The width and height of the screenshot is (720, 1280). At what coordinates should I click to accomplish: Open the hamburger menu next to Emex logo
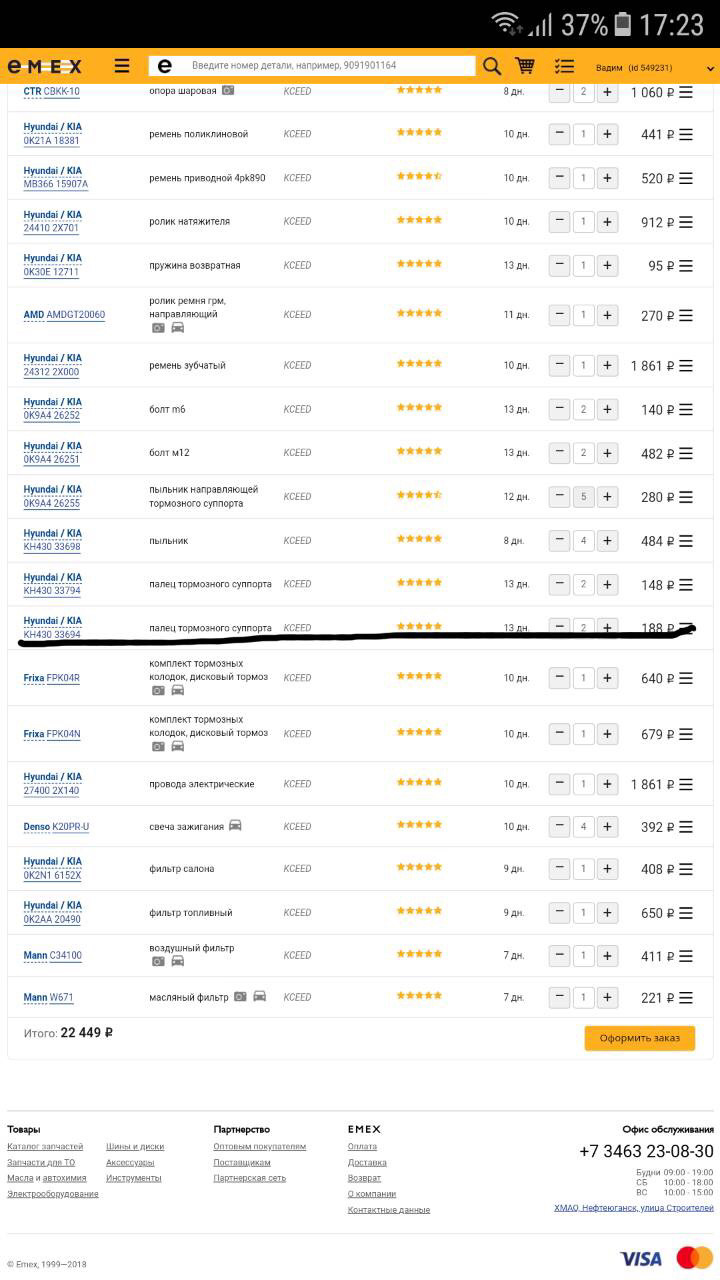coord(122,66)
